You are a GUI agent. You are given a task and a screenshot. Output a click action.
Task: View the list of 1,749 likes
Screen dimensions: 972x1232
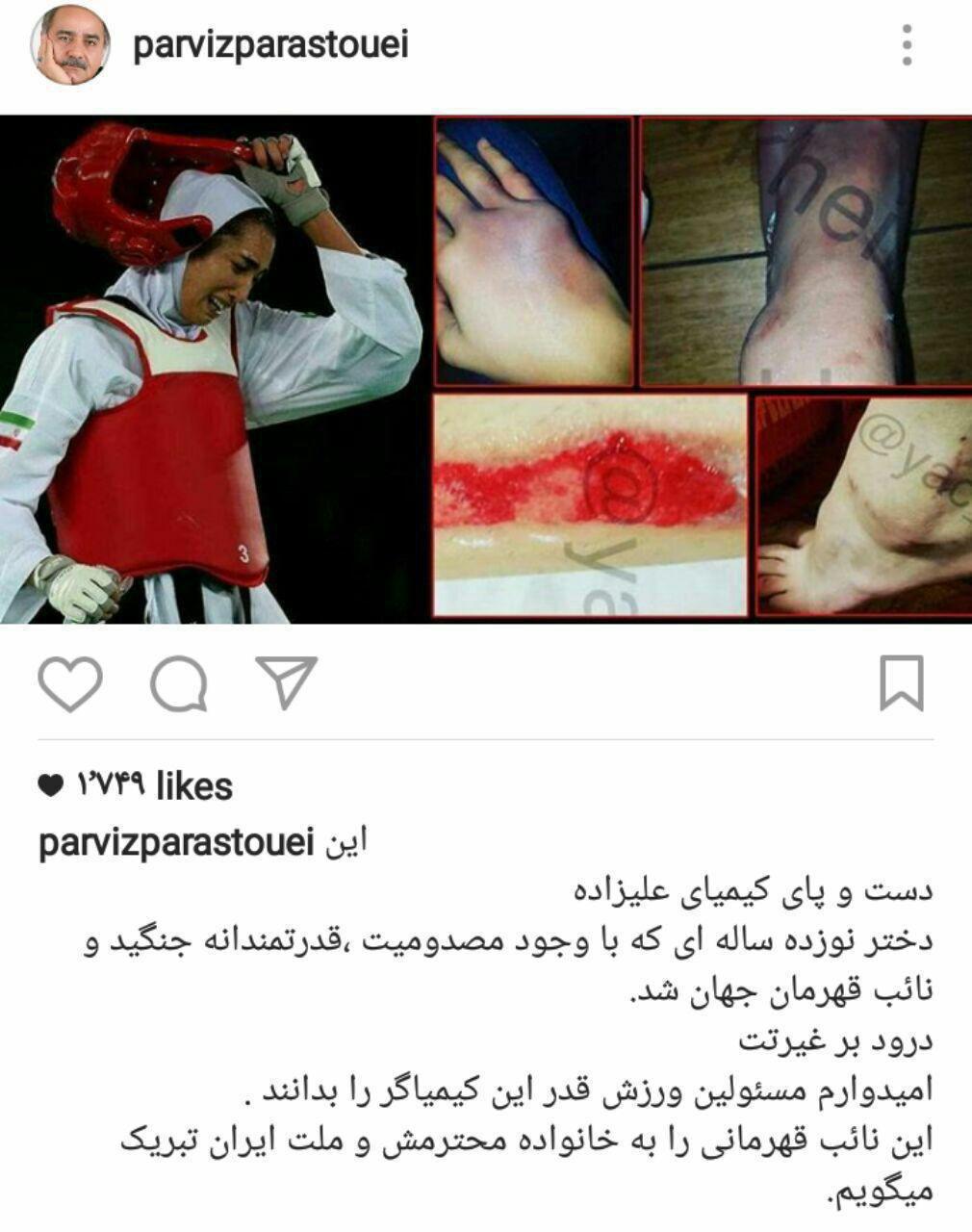pos(153,786)
